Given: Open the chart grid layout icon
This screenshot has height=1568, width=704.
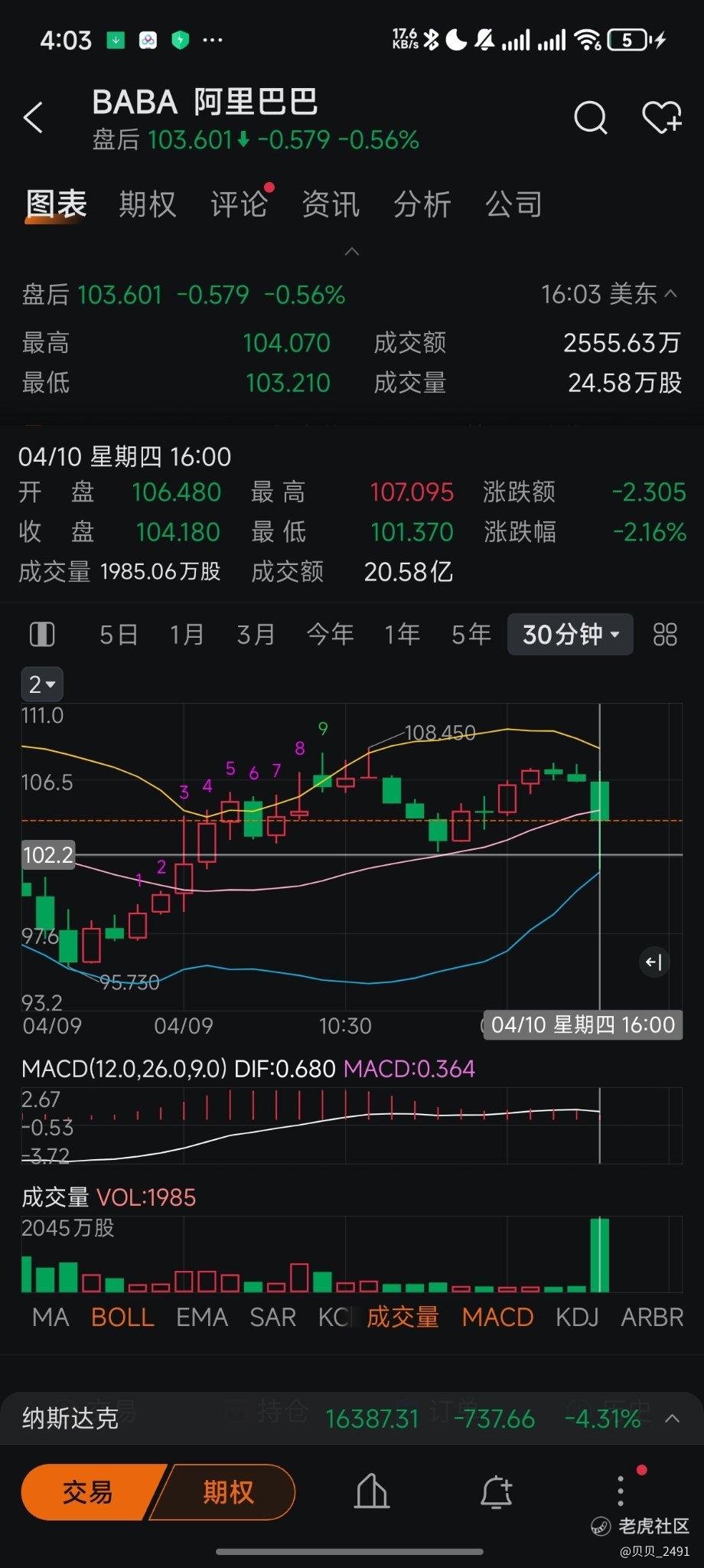Looking at the screenshot, I should (665, 635).
